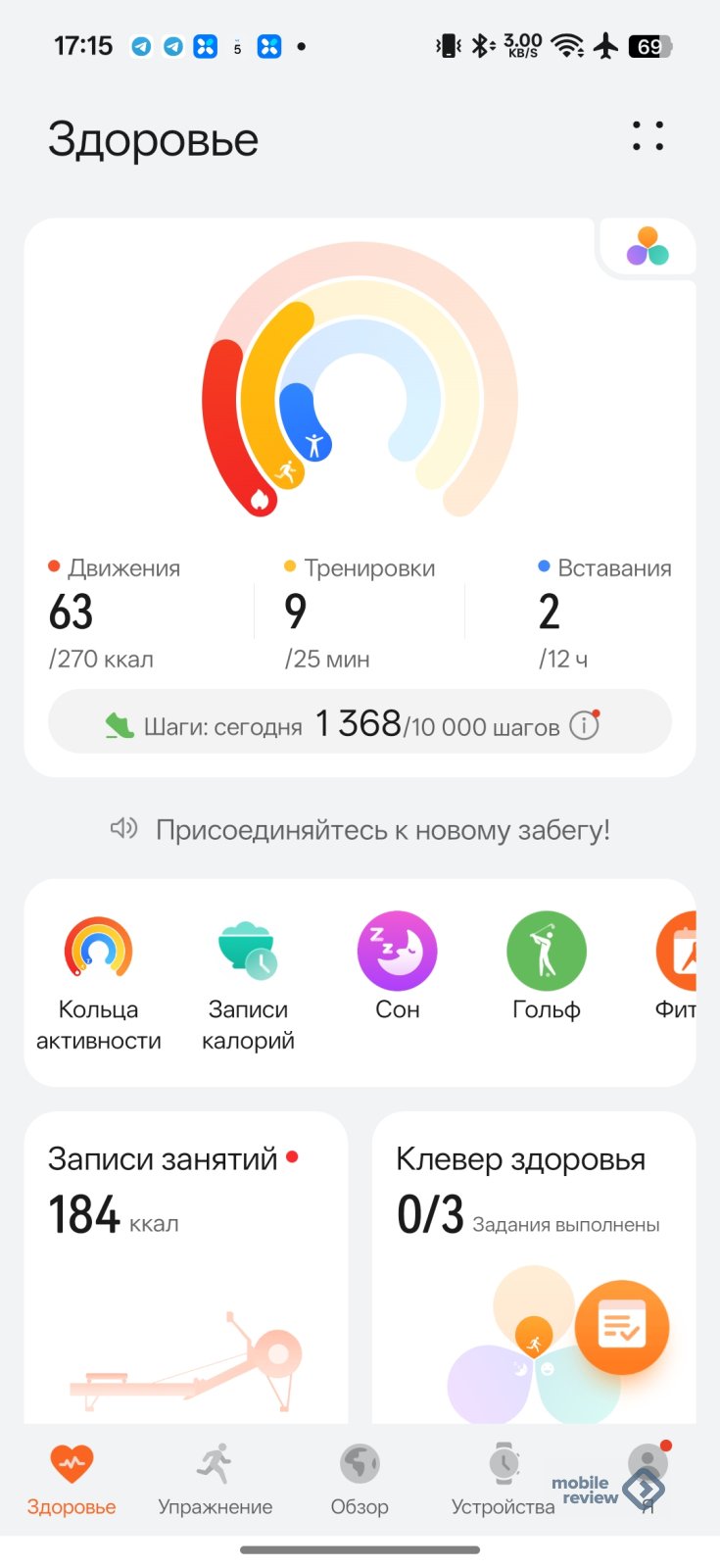Open the Записи занятий card
The width and height of the screenshot is (720, 1568).
tap(186, 1264)
